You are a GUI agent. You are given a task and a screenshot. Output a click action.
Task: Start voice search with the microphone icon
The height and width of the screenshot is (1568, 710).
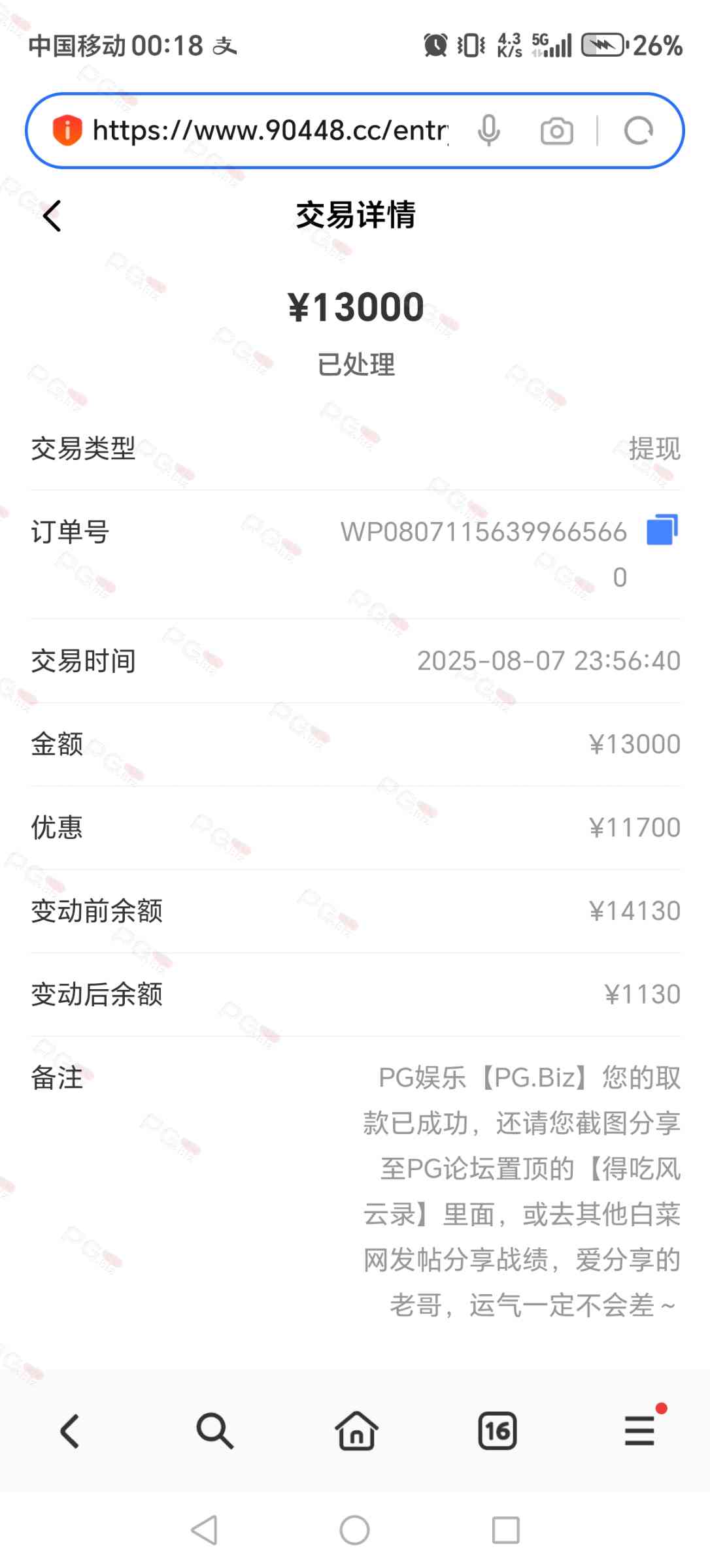coord(488,131)
